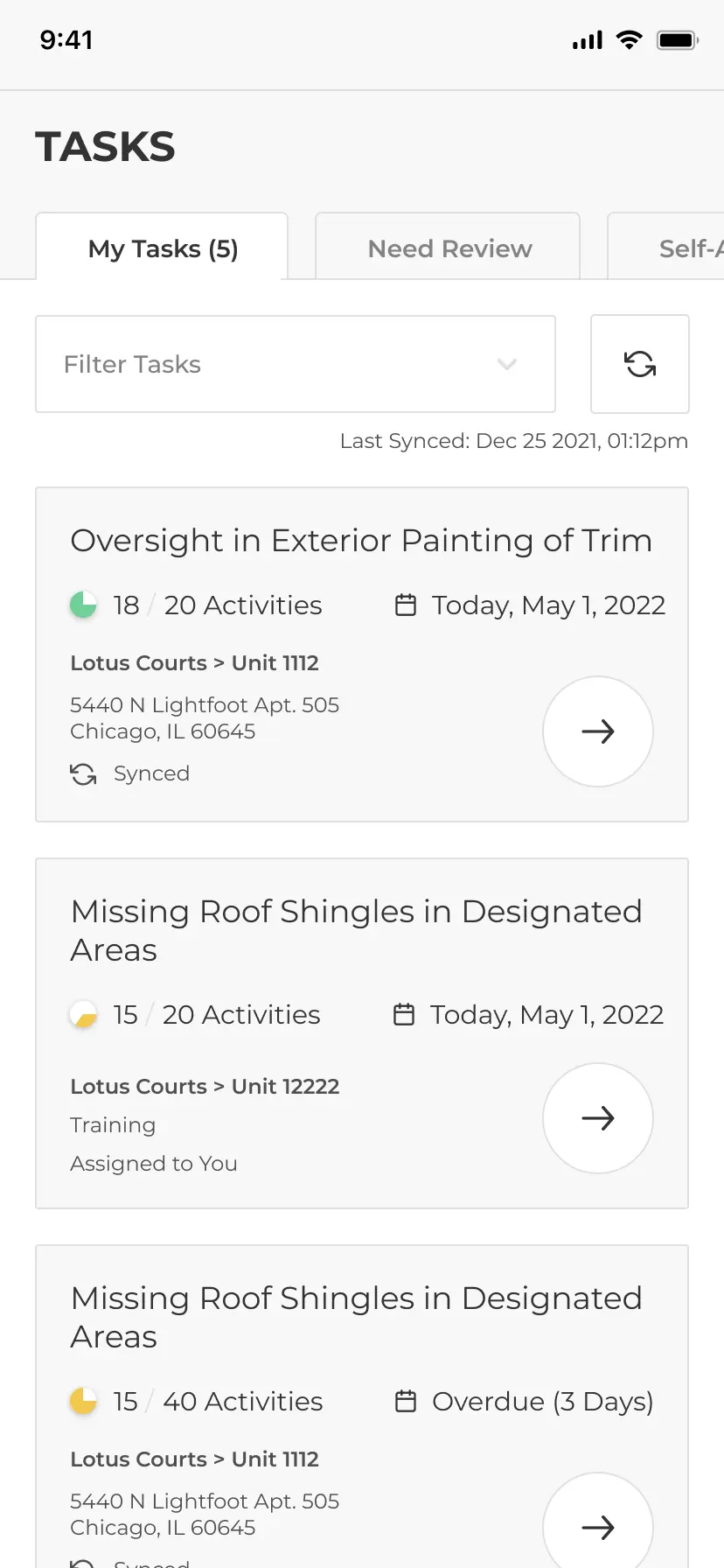724x1568 pixels.
Task: Open Oversight in Exterior Painting of Trim arrow
Action: pyautogui.click(x=598, y=731)
